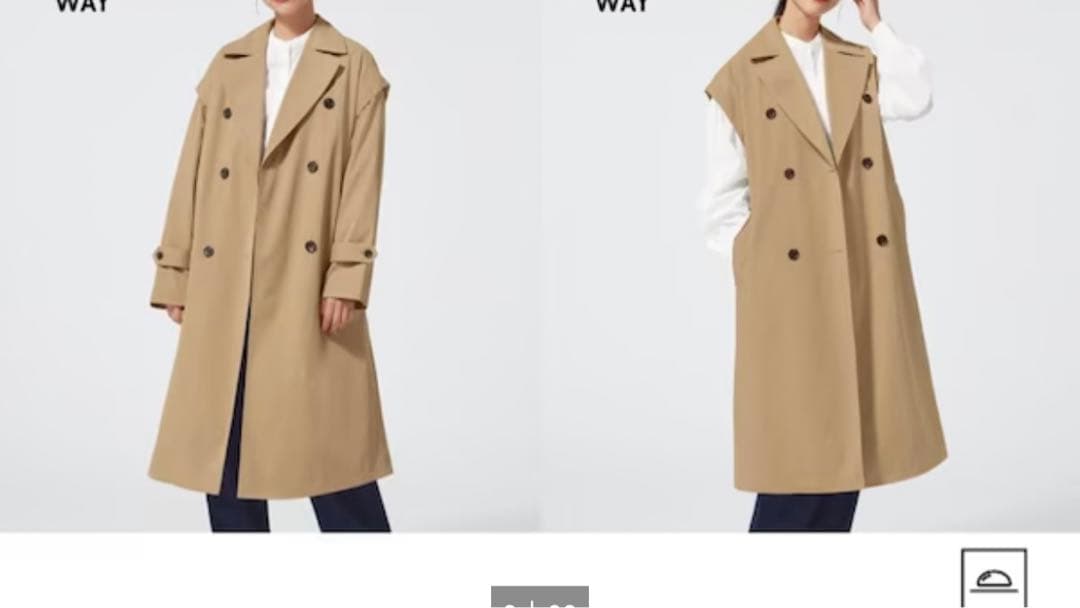
Task: Tap the boxed icon below the image
Action: 993,579
